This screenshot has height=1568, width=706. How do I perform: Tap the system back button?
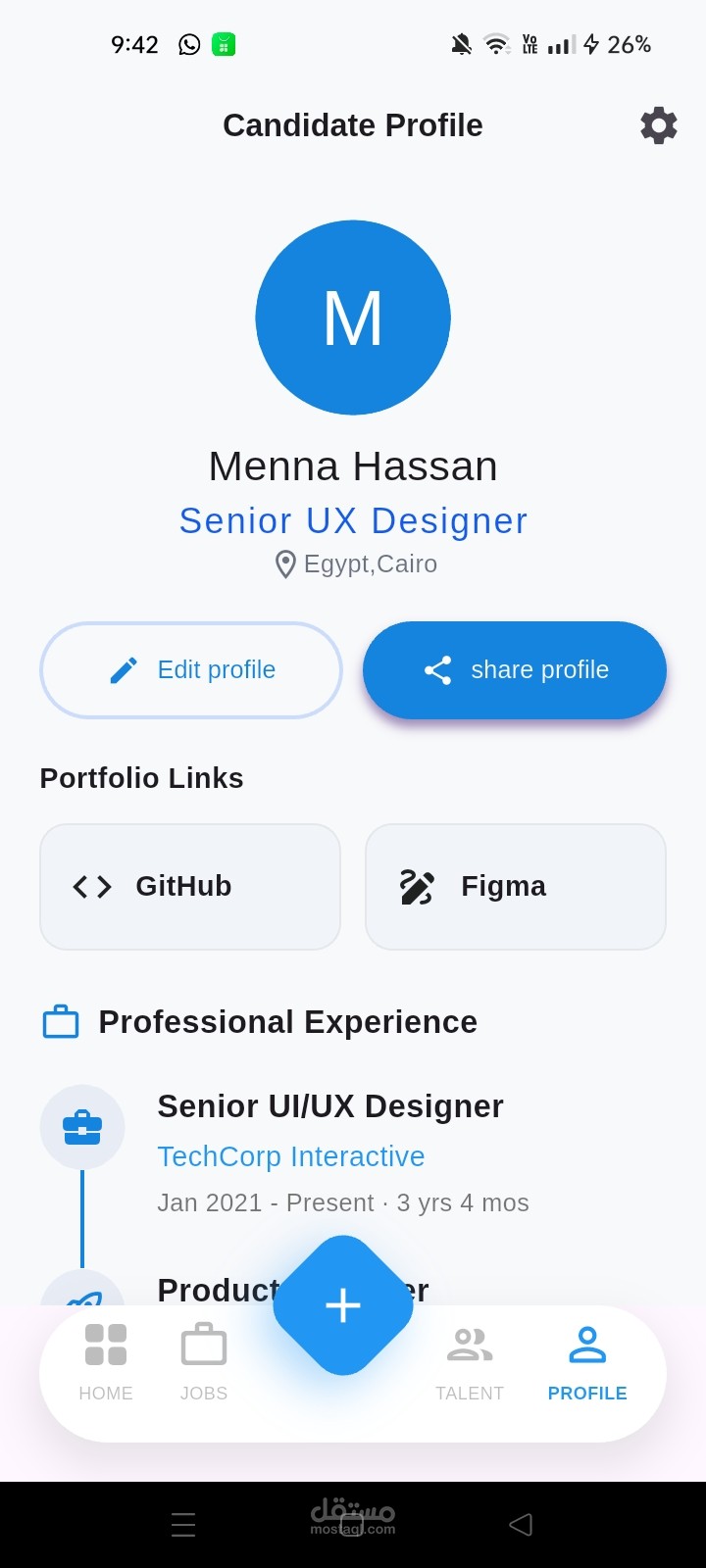tap(521, 1524)
